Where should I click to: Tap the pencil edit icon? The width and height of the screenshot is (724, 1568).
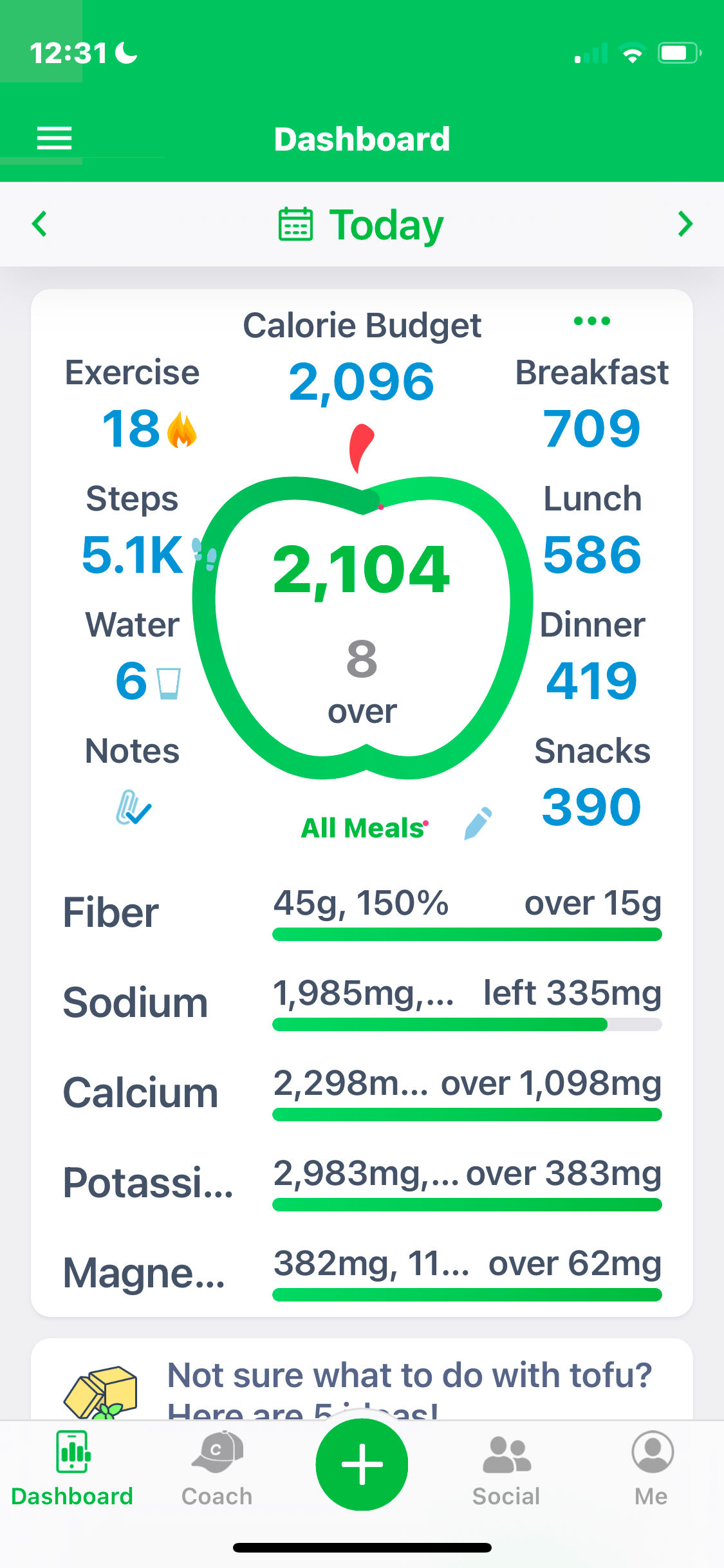tap(478, 823)
